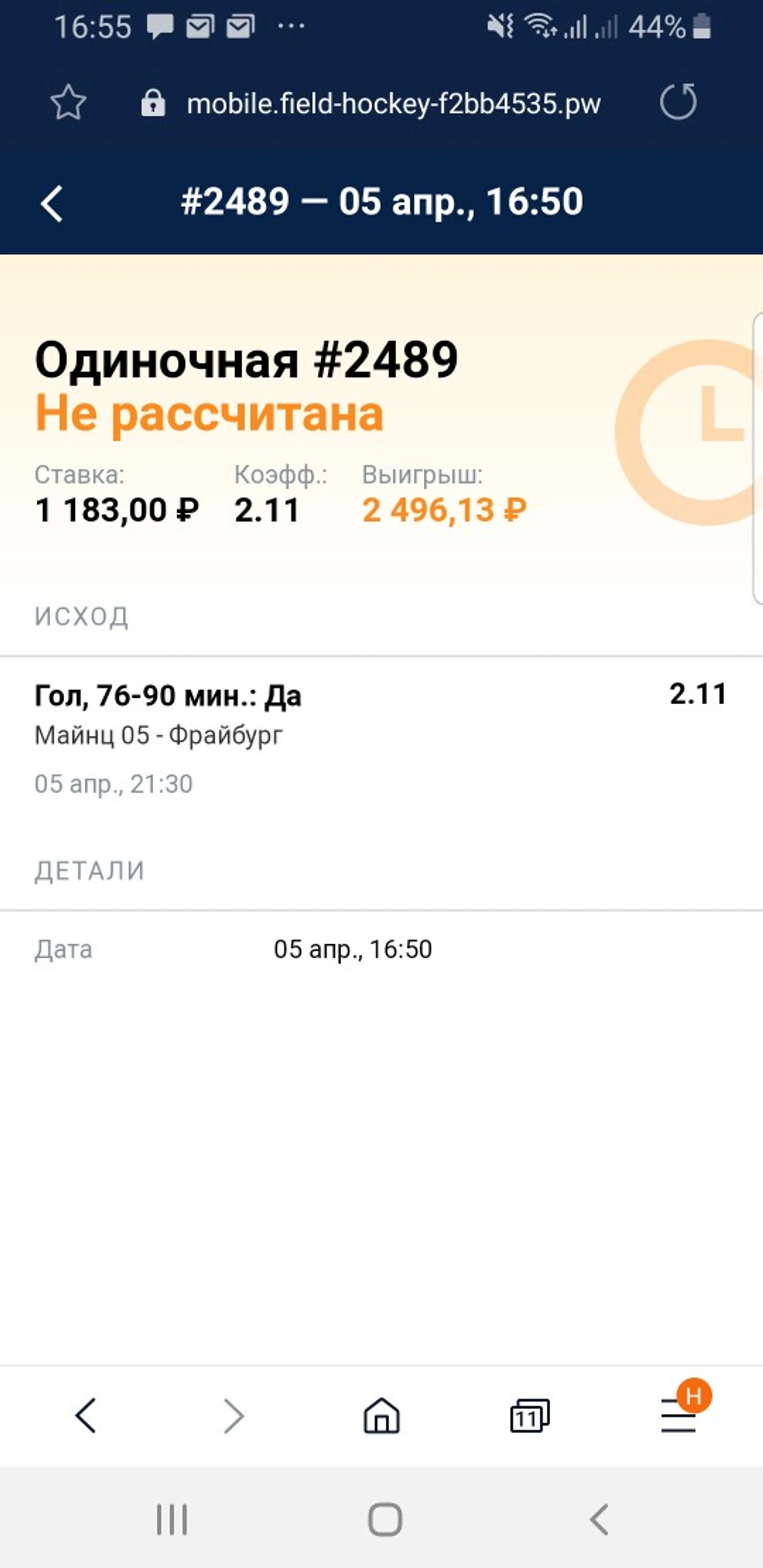Bookmark this page with the star icon
This screenshot has height=1568, width=763.
point(67,102)
